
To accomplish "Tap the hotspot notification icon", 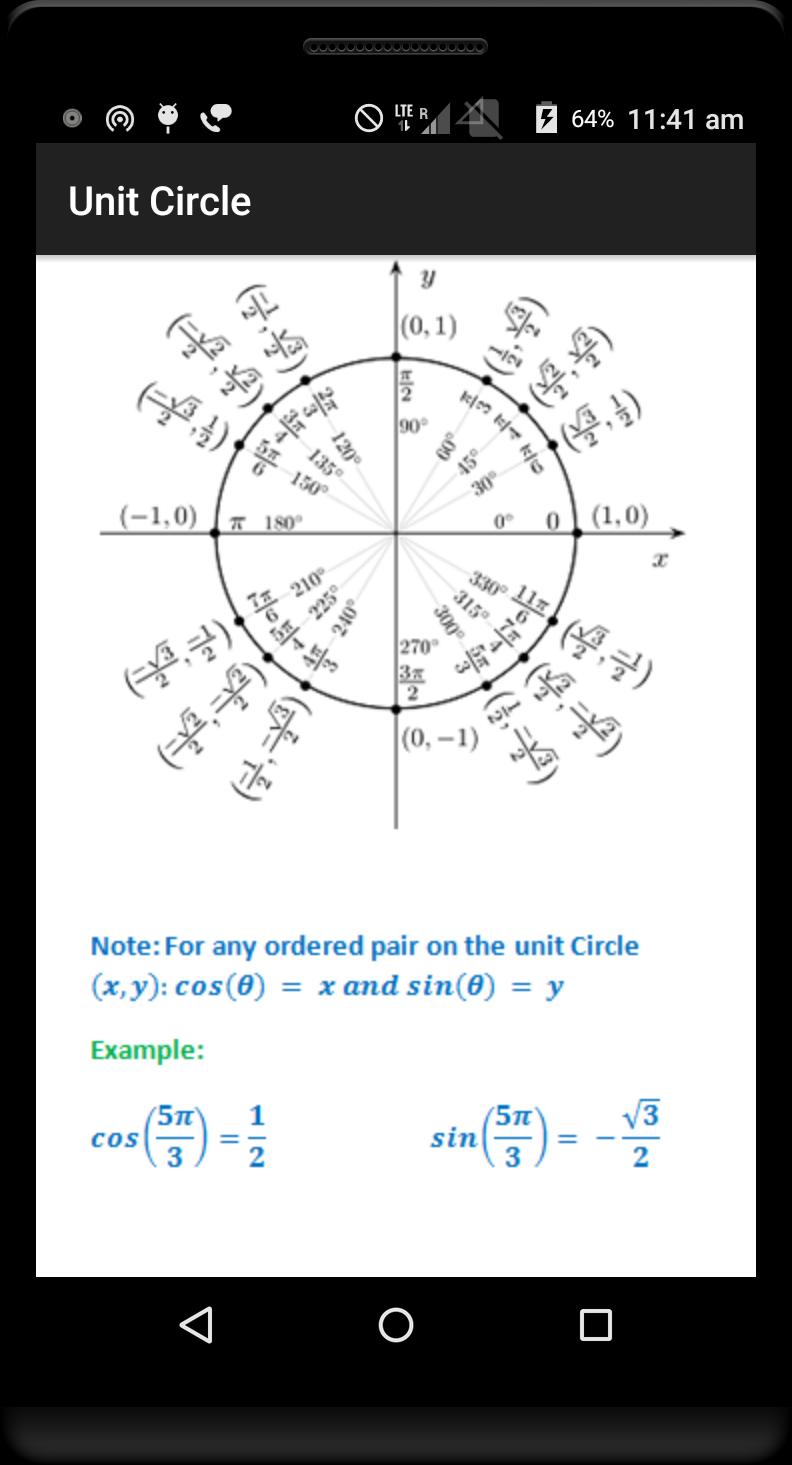I will point(120,117).
